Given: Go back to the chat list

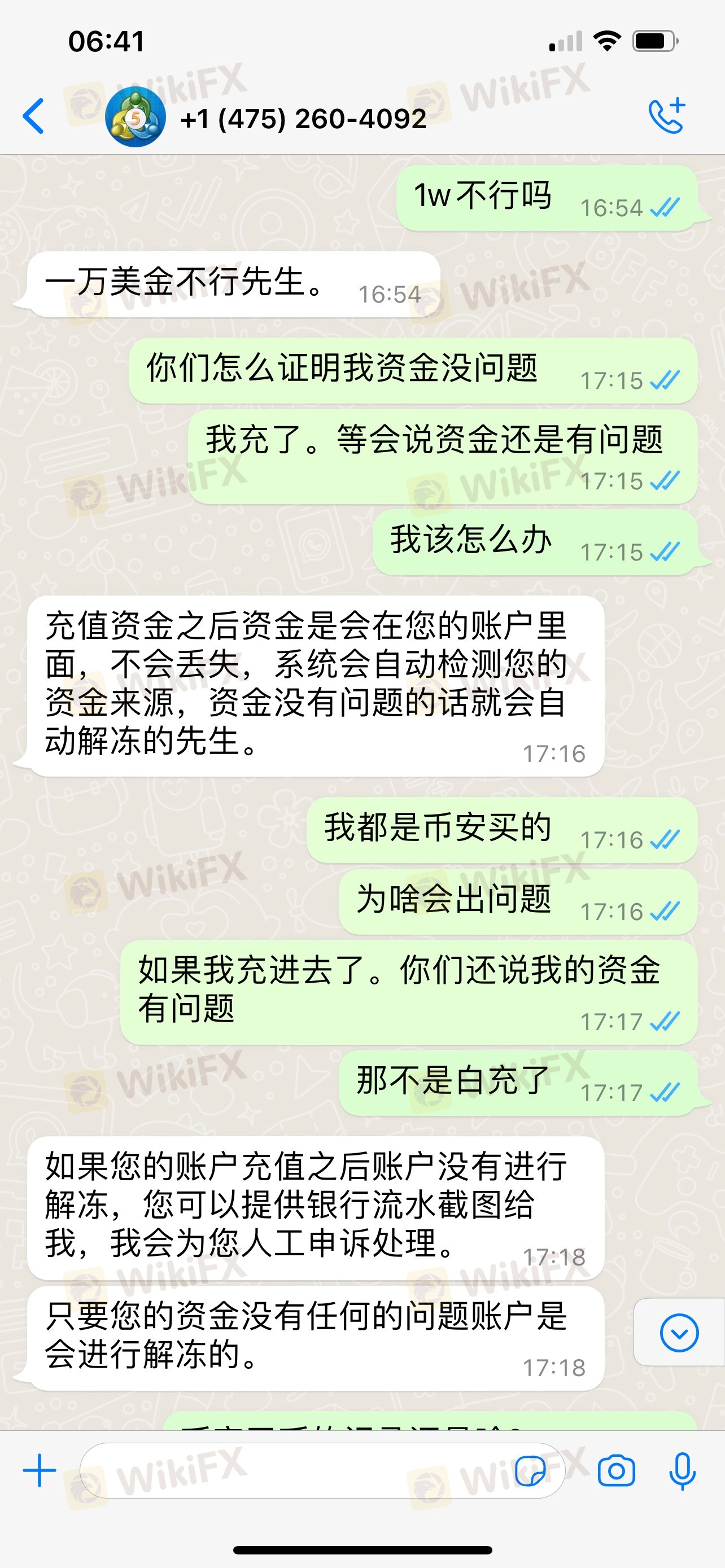Looking at the screenshot, I should click(x=34, y=116).
